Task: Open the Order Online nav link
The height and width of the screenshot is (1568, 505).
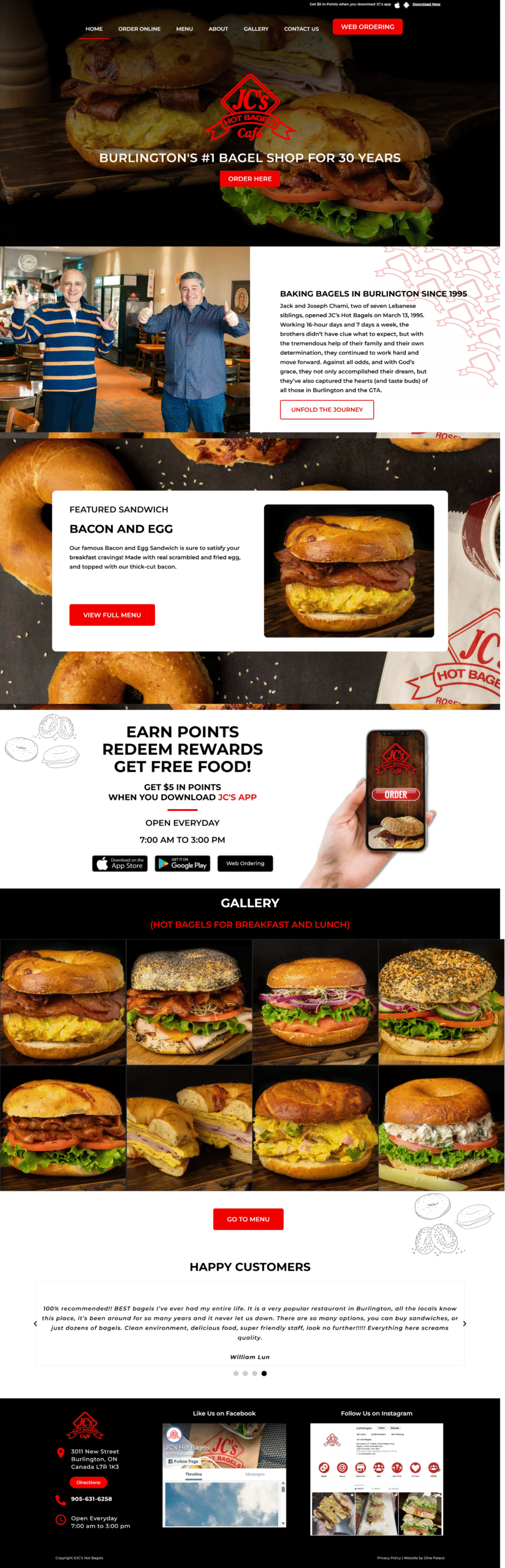Action: point(139,29)
